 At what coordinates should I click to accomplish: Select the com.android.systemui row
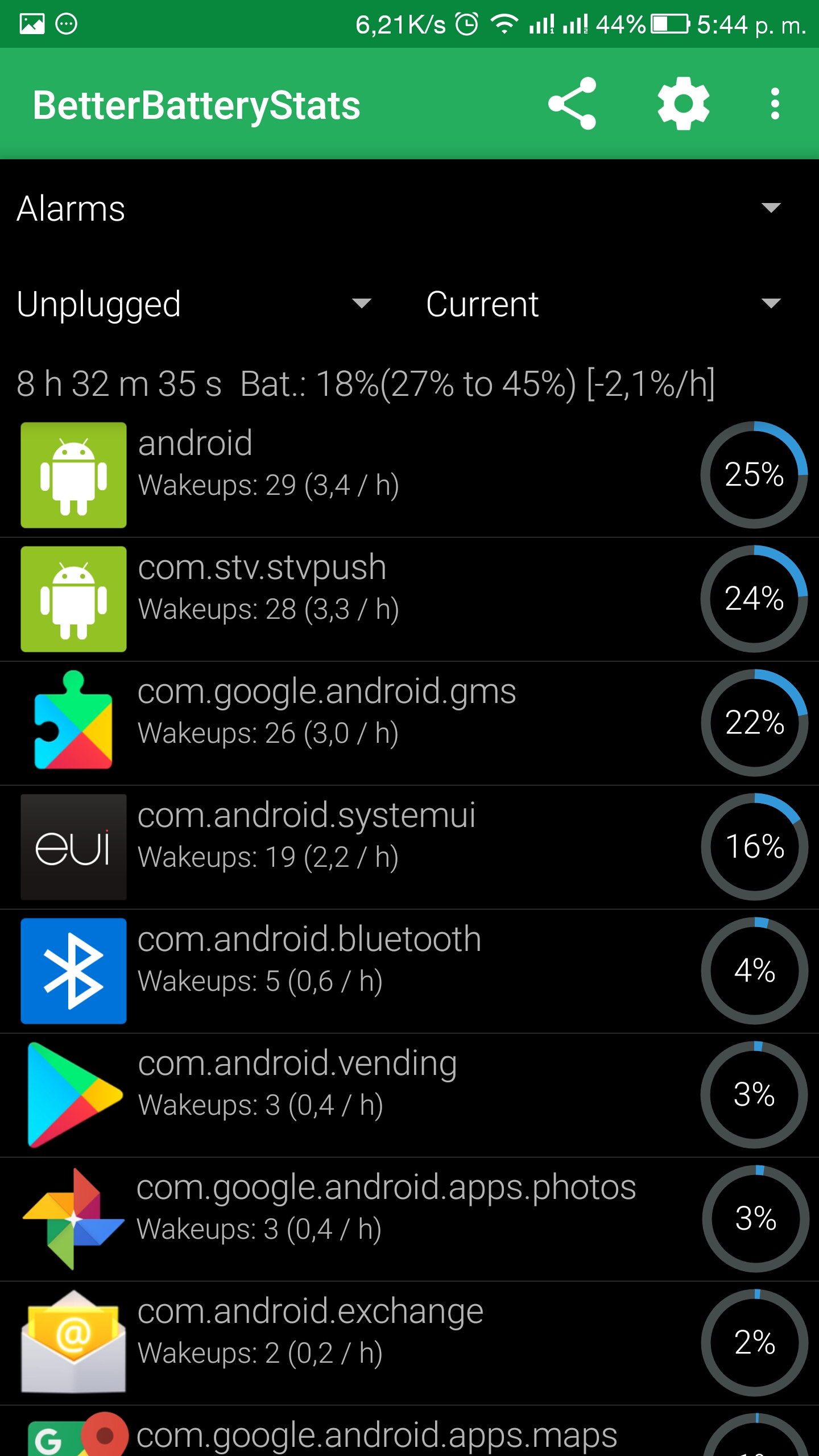pos(409,847)
